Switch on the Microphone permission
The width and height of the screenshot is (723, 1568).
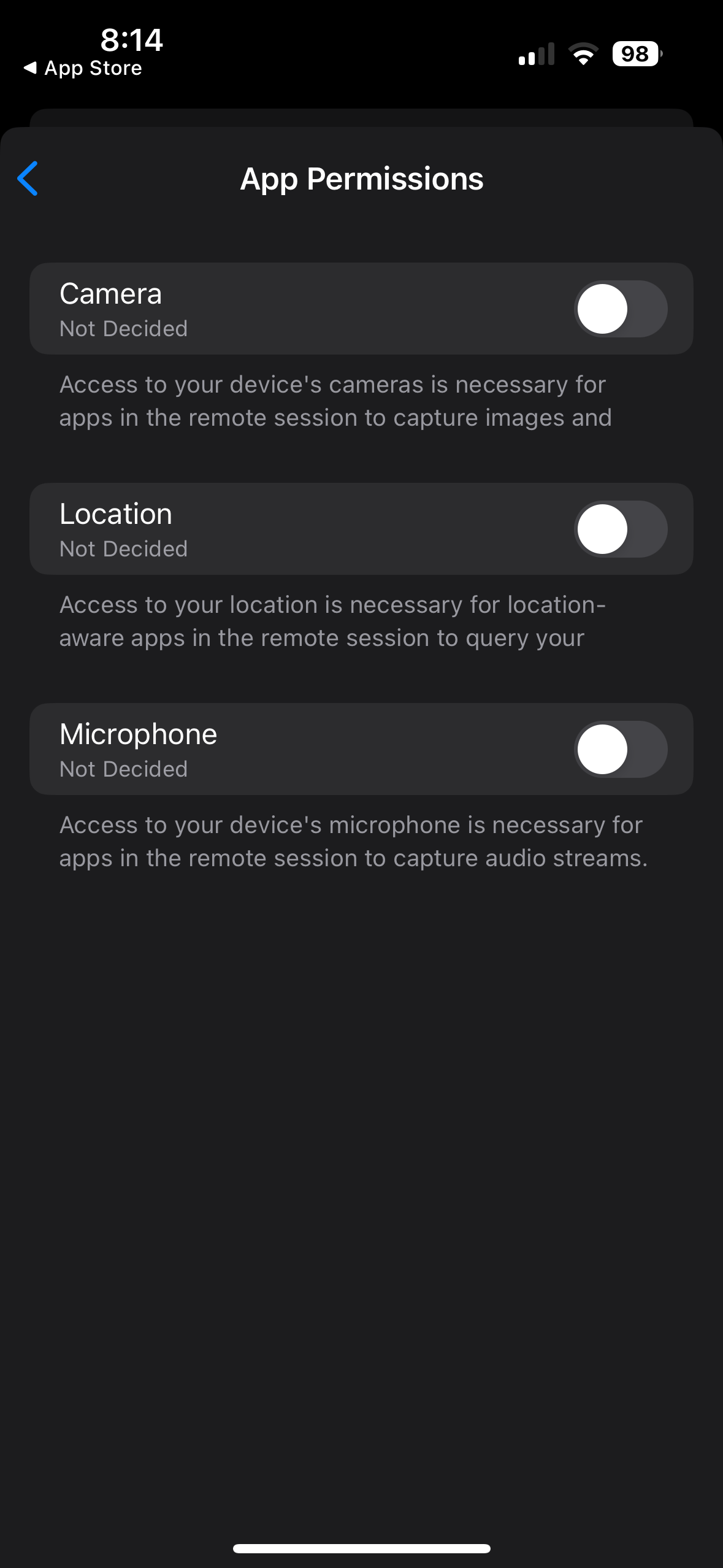(x=620, y=749)
